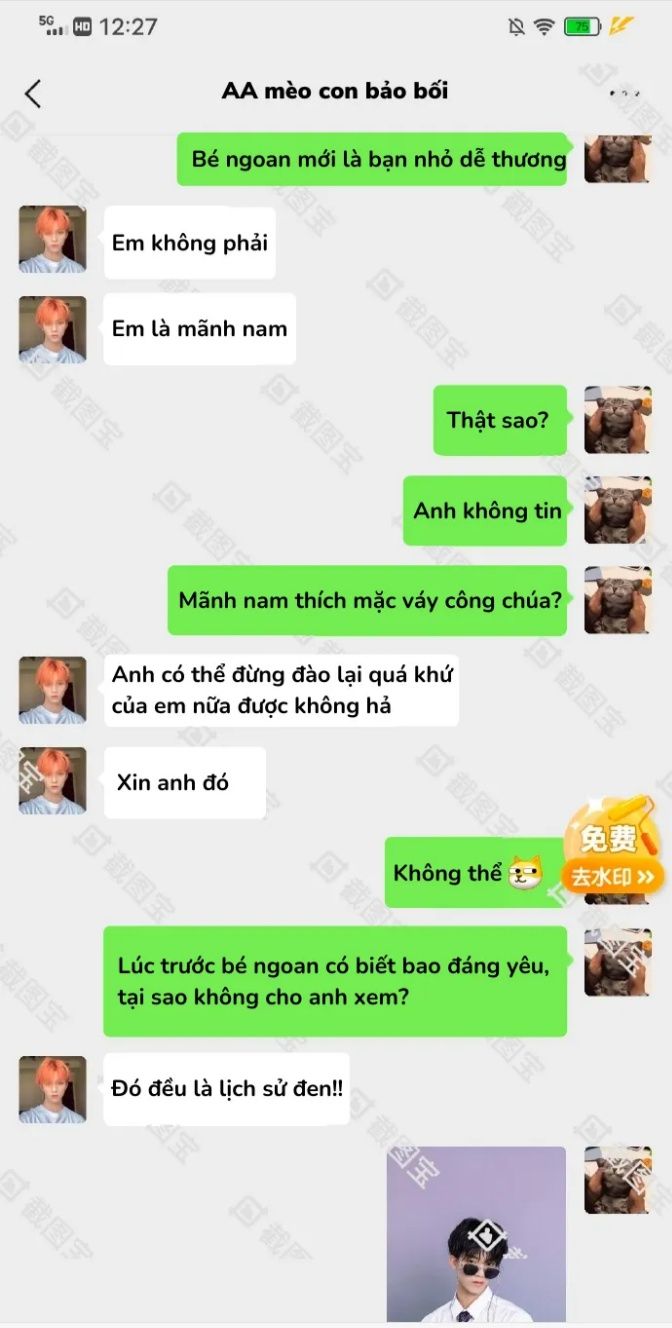Open contact avatar beside "Em không phải"
Viewport: 672px width, 1328px height.
(x=52, y=240)
